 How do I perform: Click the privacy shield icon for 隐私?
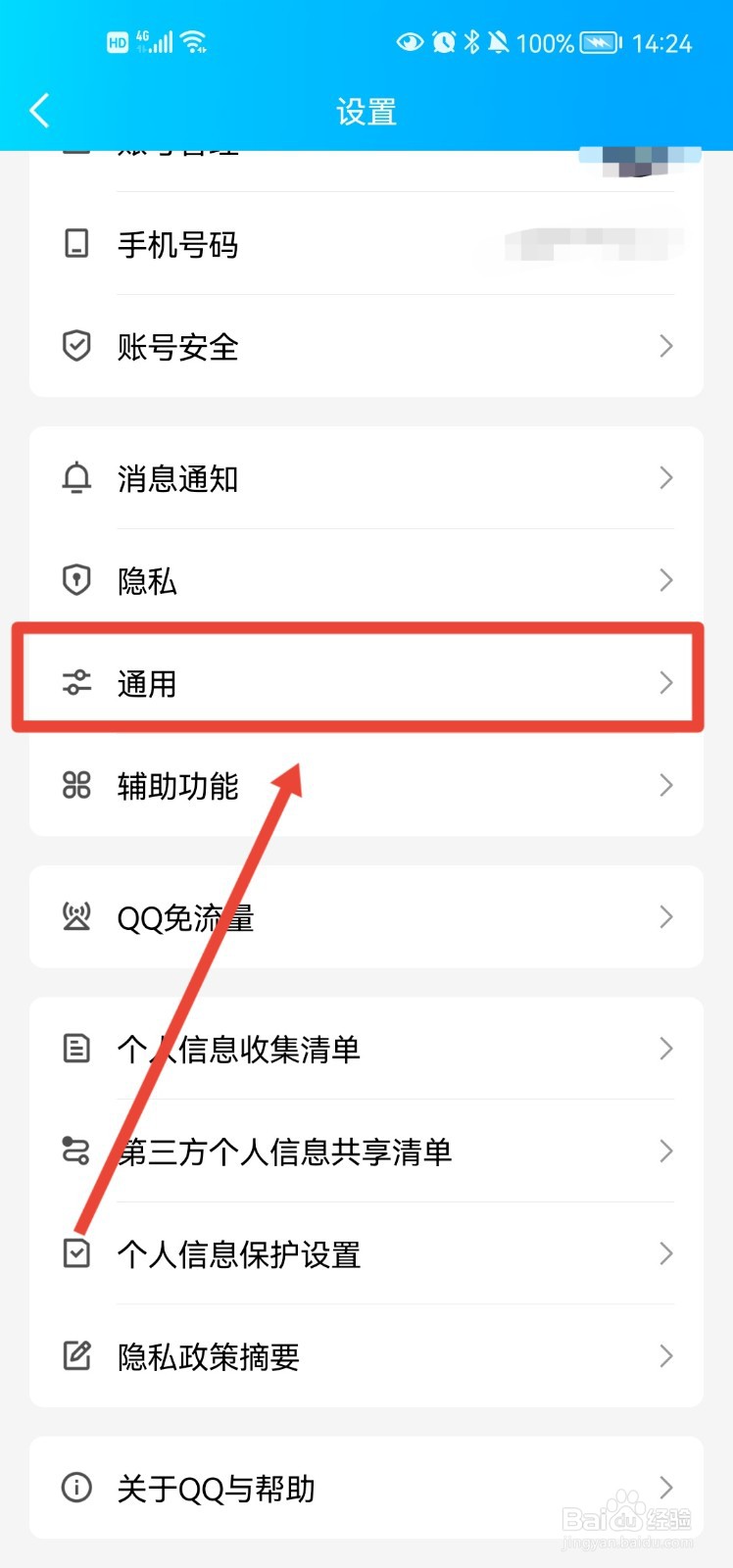[76, 580]
